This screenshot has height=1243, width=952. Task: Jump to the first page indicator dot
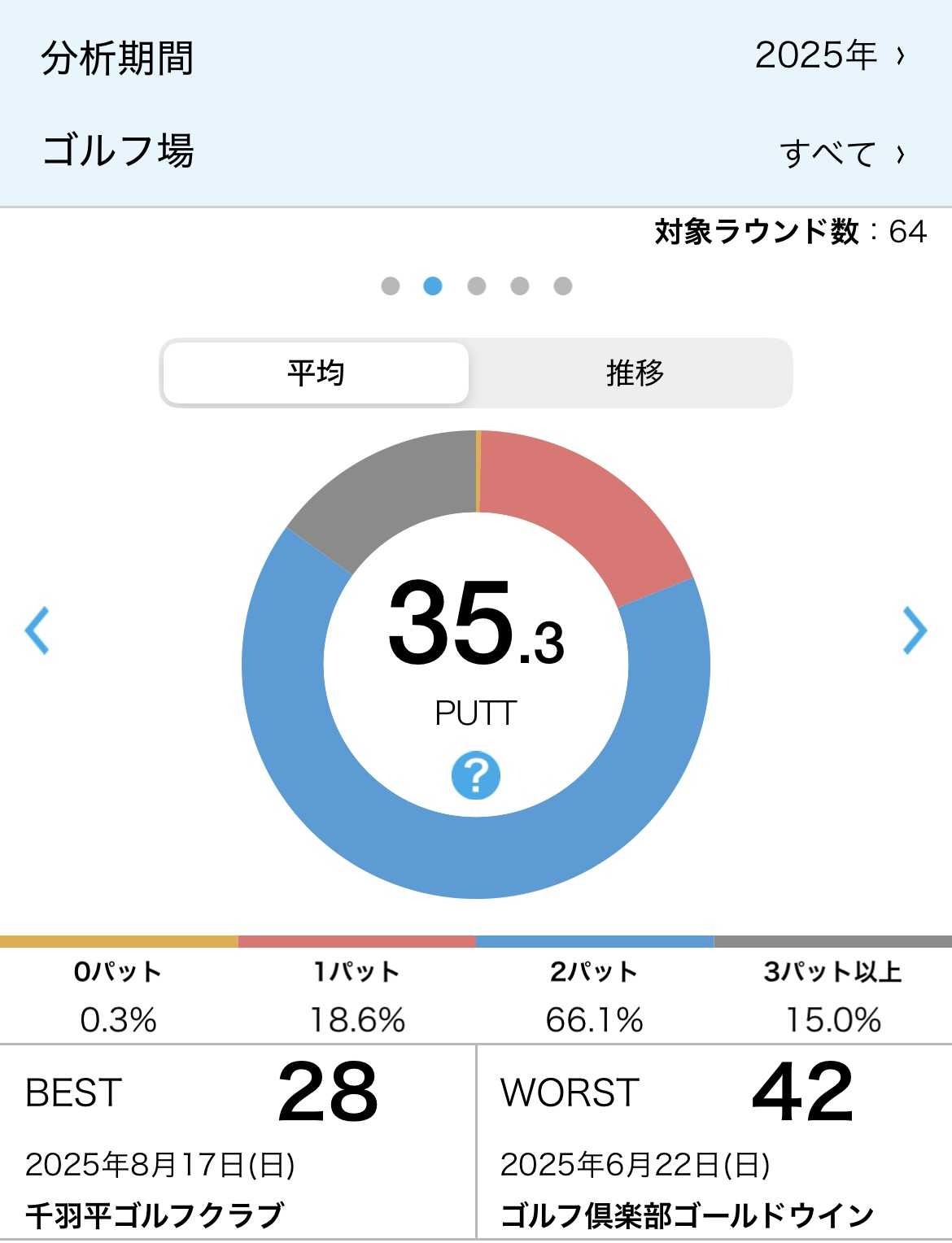point(391,286)
